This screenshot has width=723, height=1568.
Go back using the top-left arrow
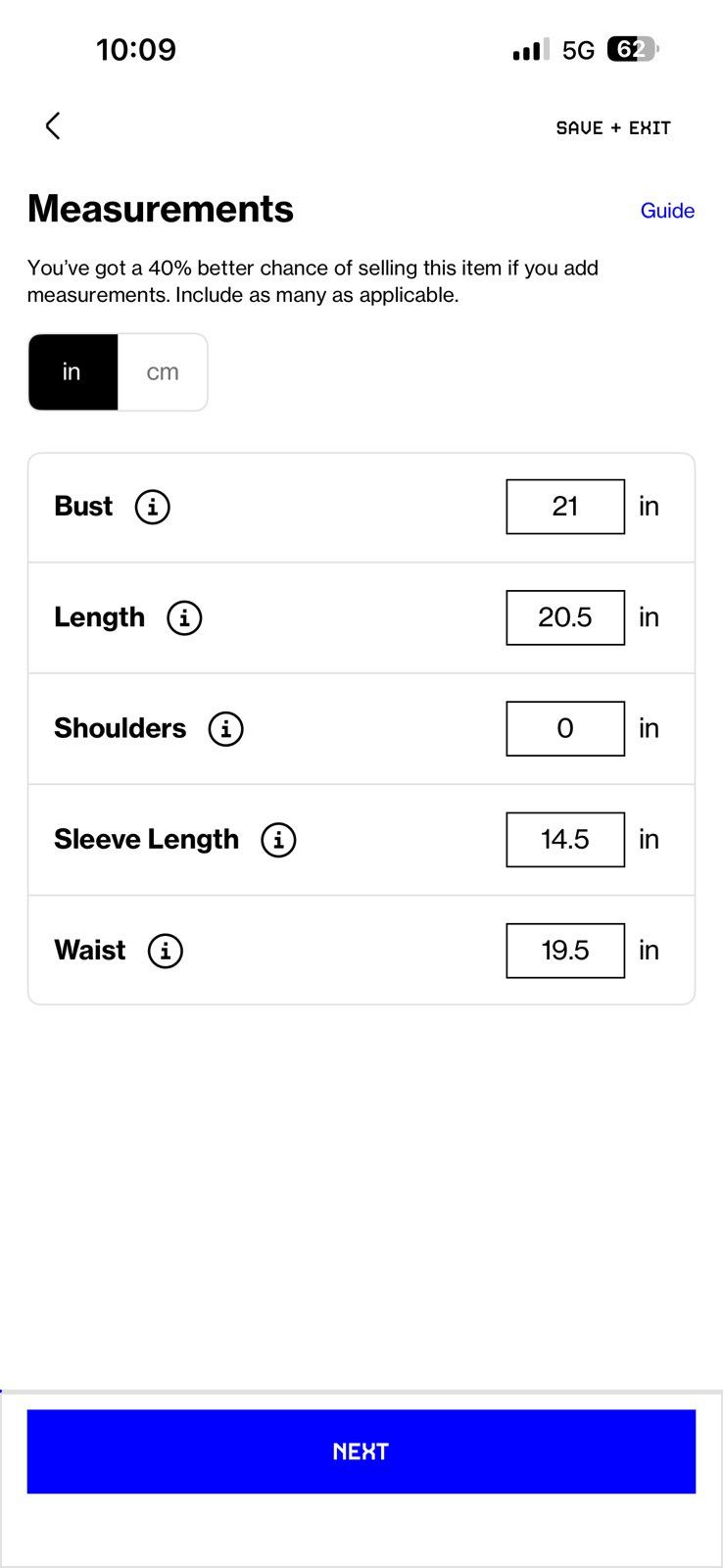53,126
